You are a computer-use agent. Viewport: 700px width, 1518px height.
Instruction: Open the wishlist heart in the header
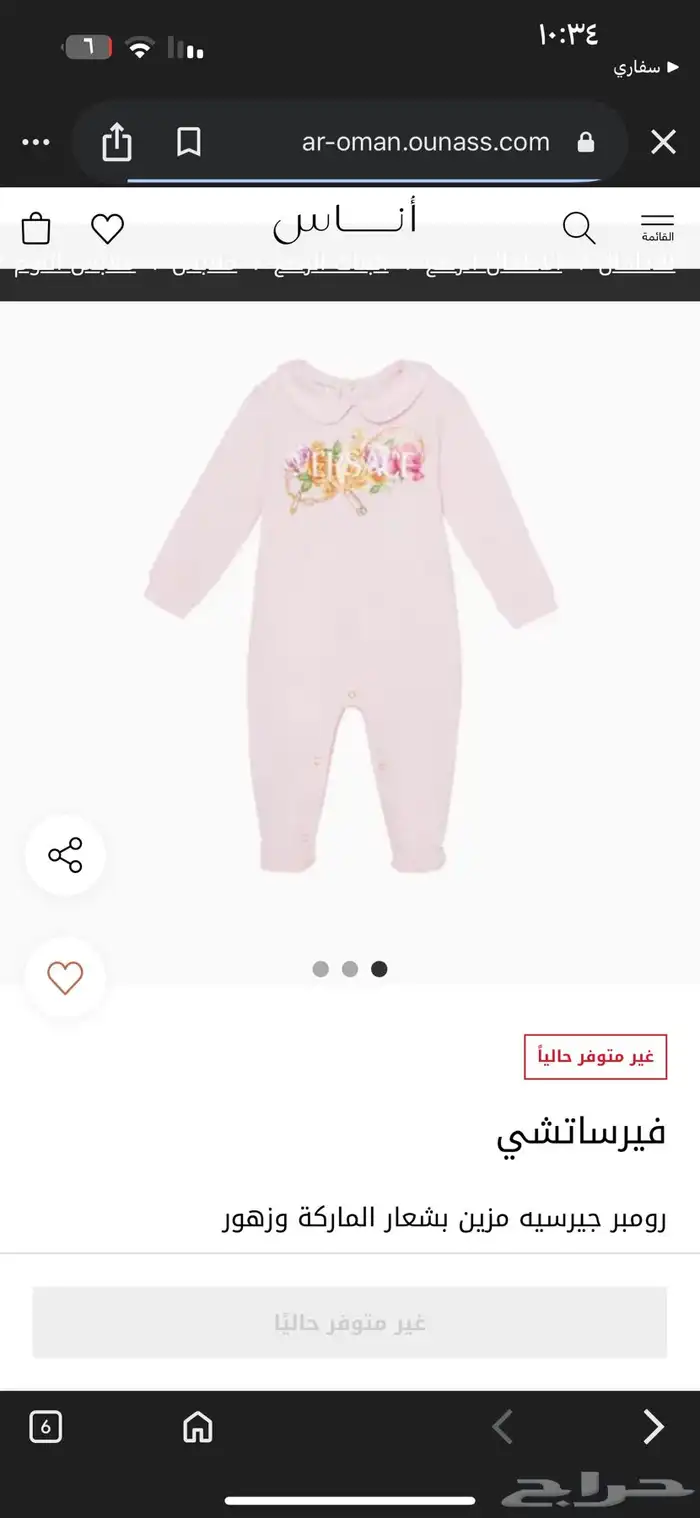[107, 229]
